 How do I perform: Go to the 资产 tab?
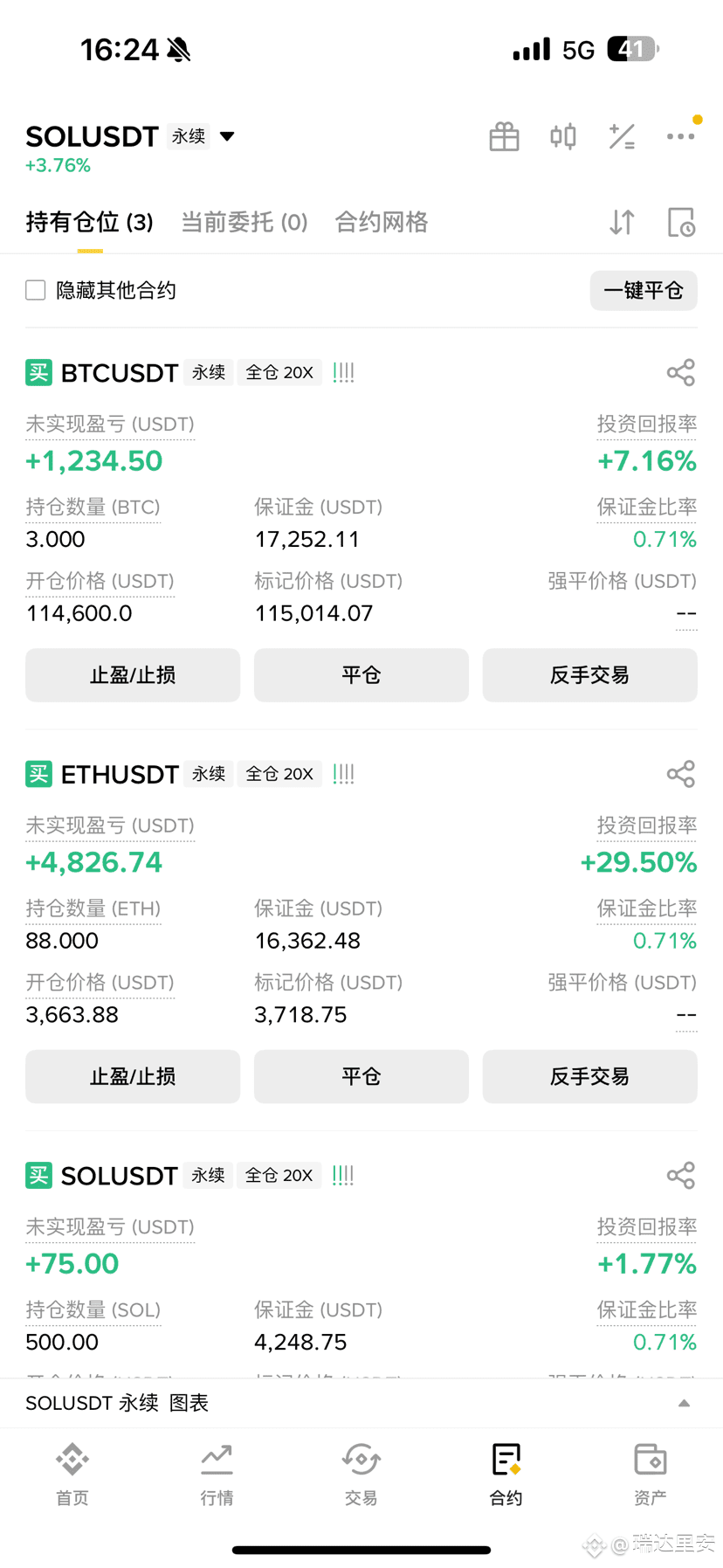click(651, 1475)
